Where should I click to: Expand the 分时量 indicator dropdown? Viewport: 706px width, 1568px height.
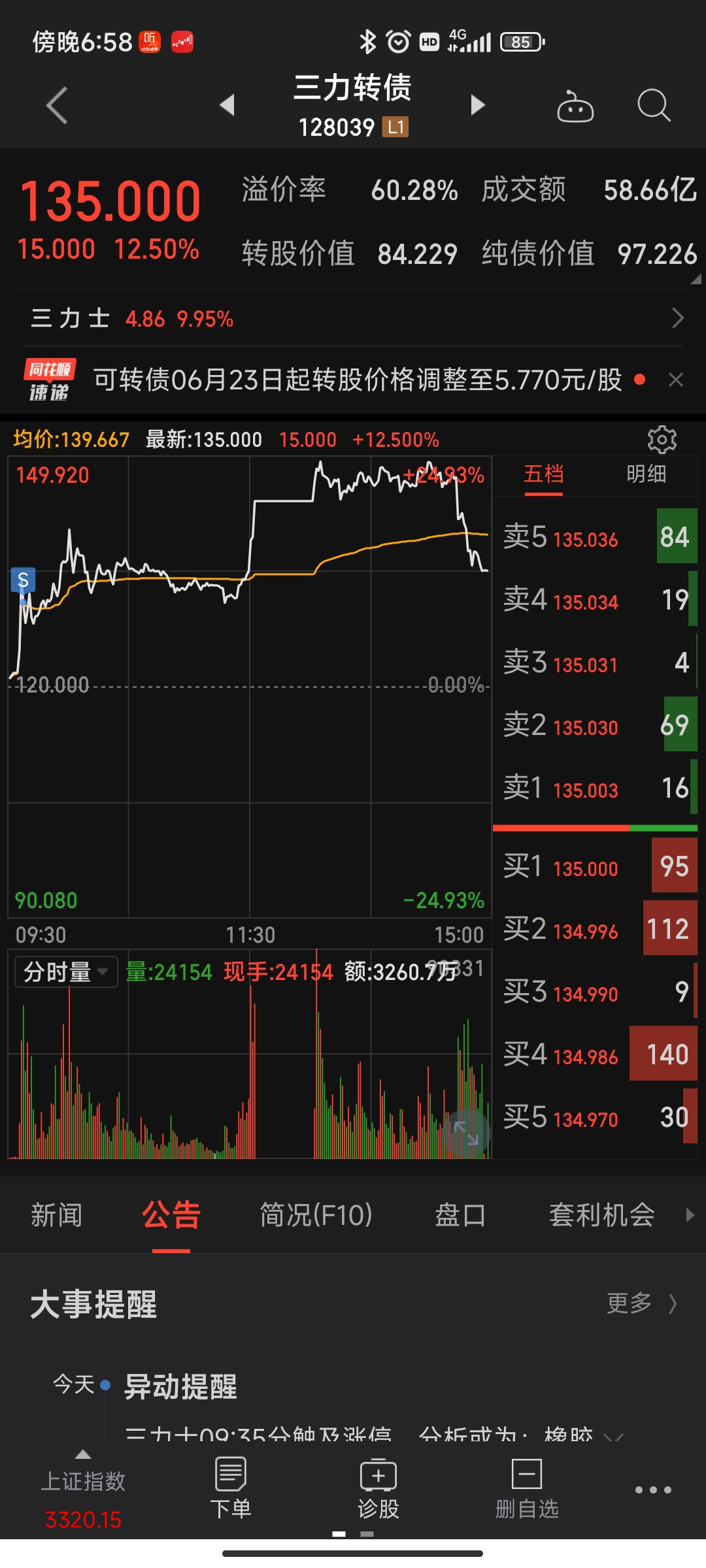pyautogui.click(x=66, y=972)
